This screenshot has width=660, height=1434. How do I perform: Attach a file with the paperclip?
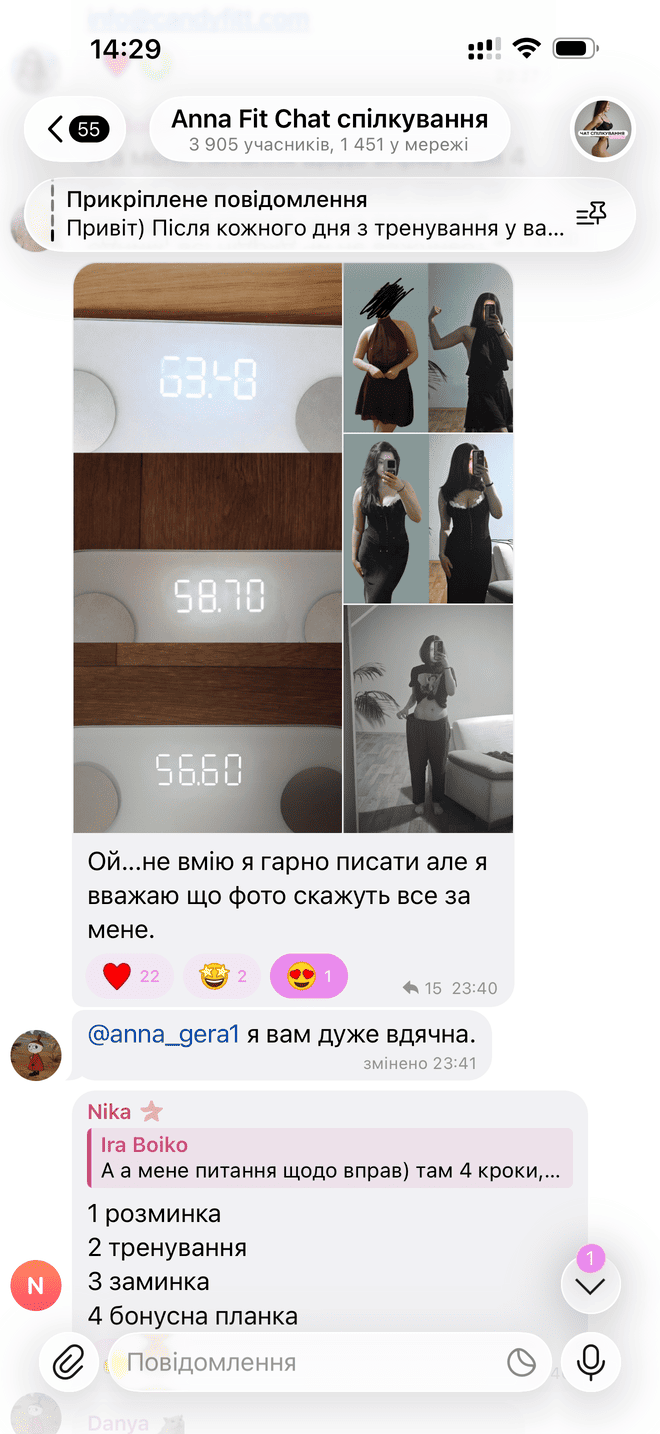click(68, 1362)
